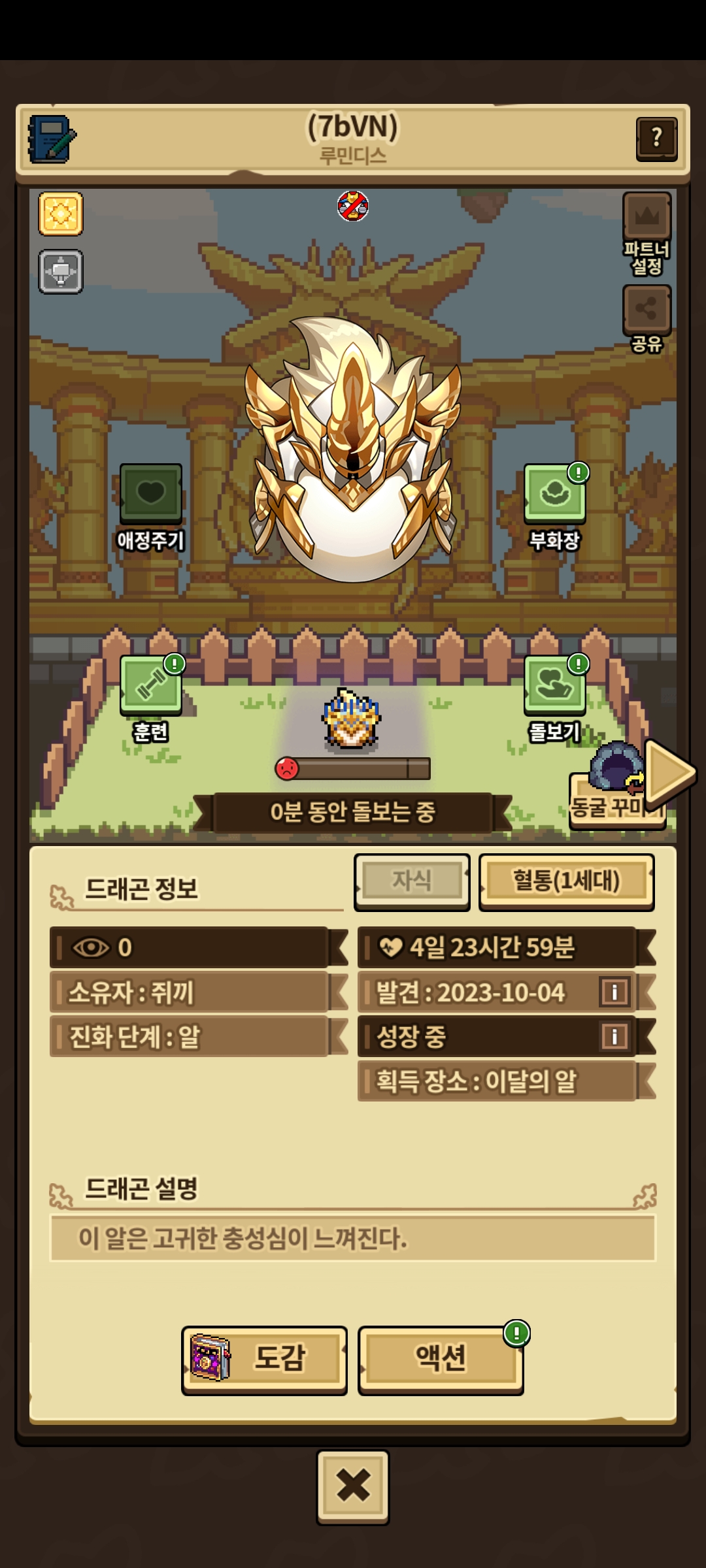Select the 자식 button
The height and width of the screenshot is (1568, 706).
pyautogui.click(x=412, y=881)
